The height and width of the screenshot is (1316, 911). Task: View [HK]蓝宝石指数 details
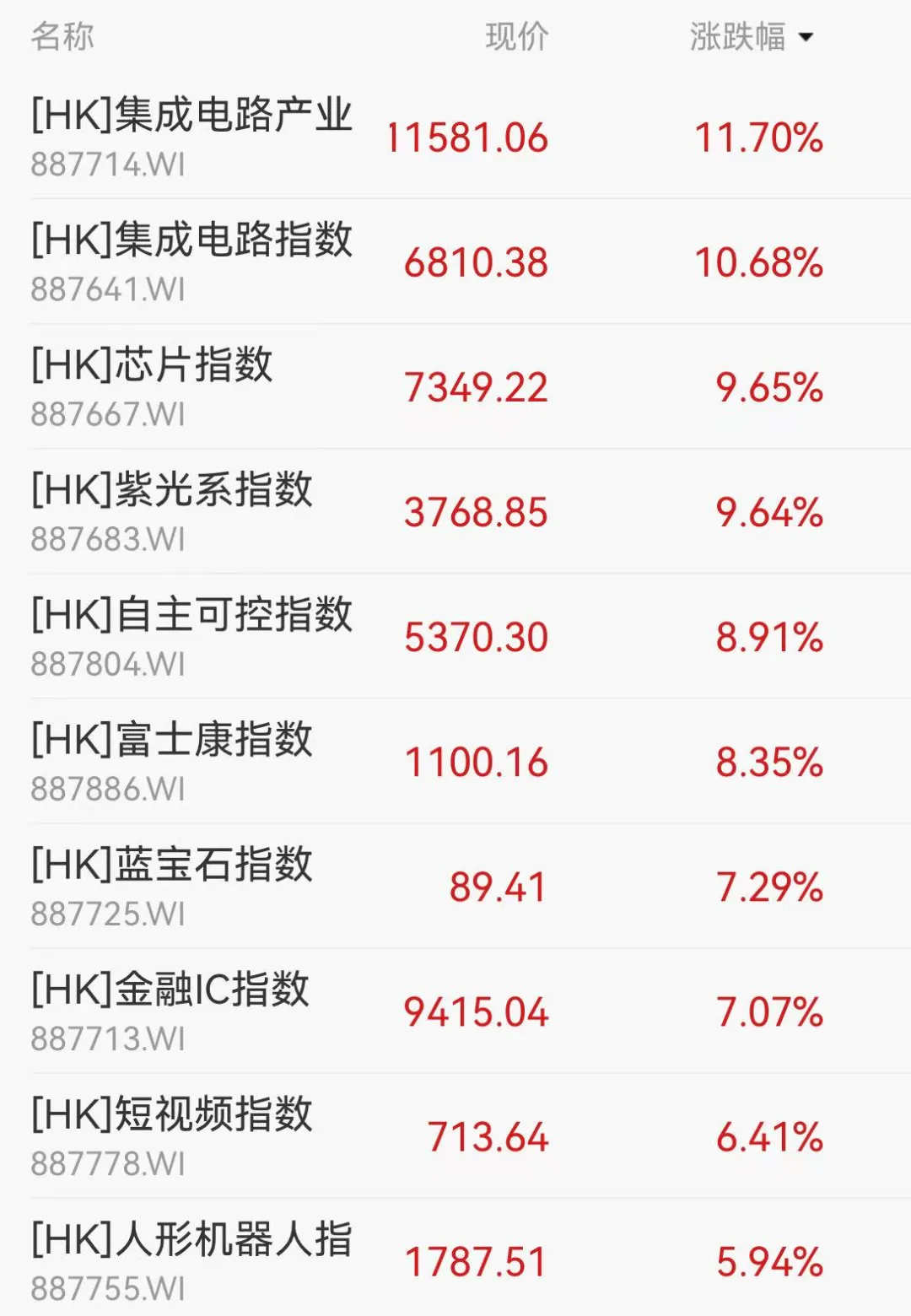point(172,886)
